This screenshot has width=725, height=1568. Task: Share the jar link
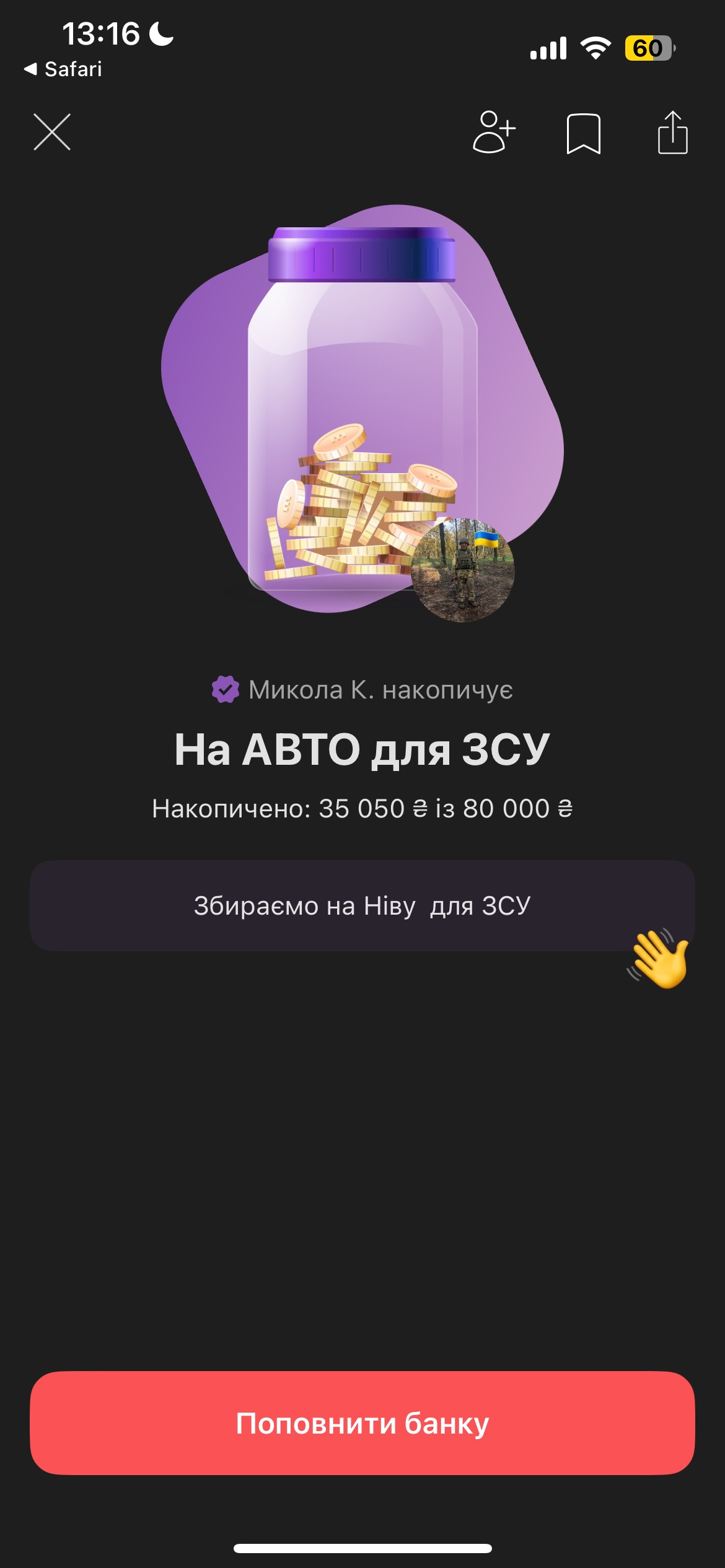(672, 133)
